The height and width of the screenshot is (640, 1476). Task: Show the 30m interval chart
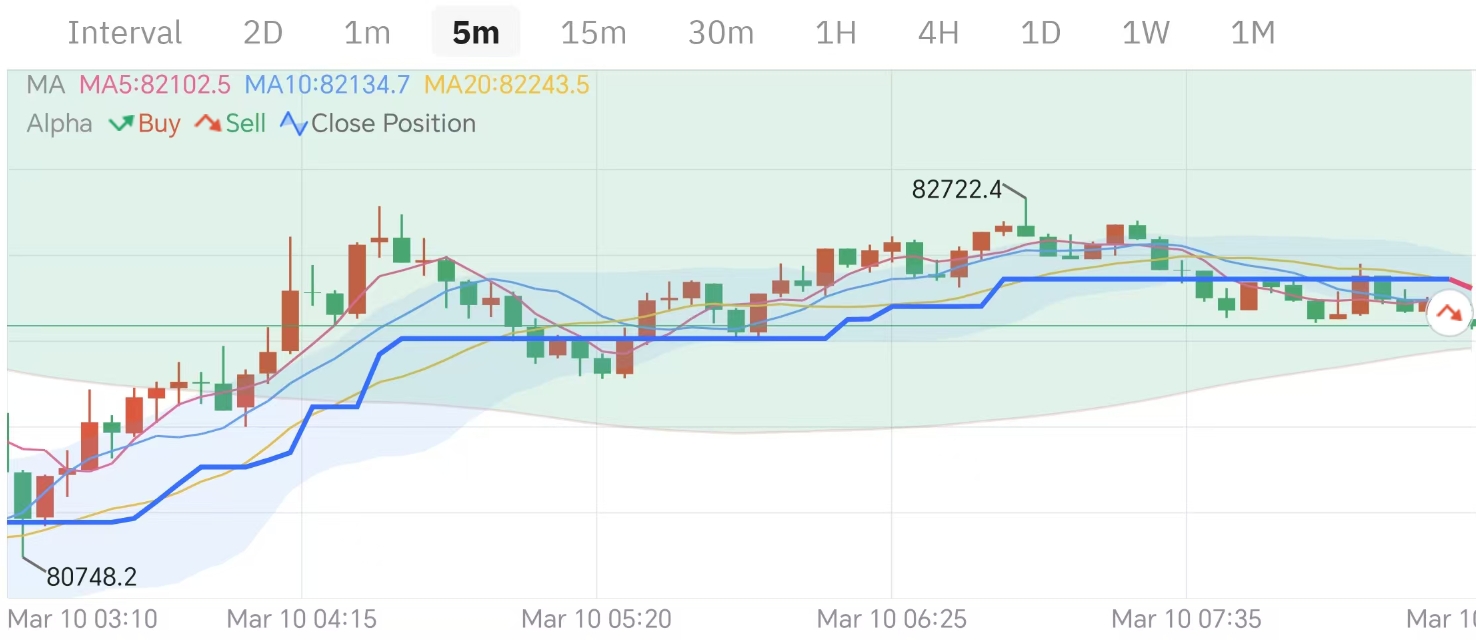coord(721,33)
